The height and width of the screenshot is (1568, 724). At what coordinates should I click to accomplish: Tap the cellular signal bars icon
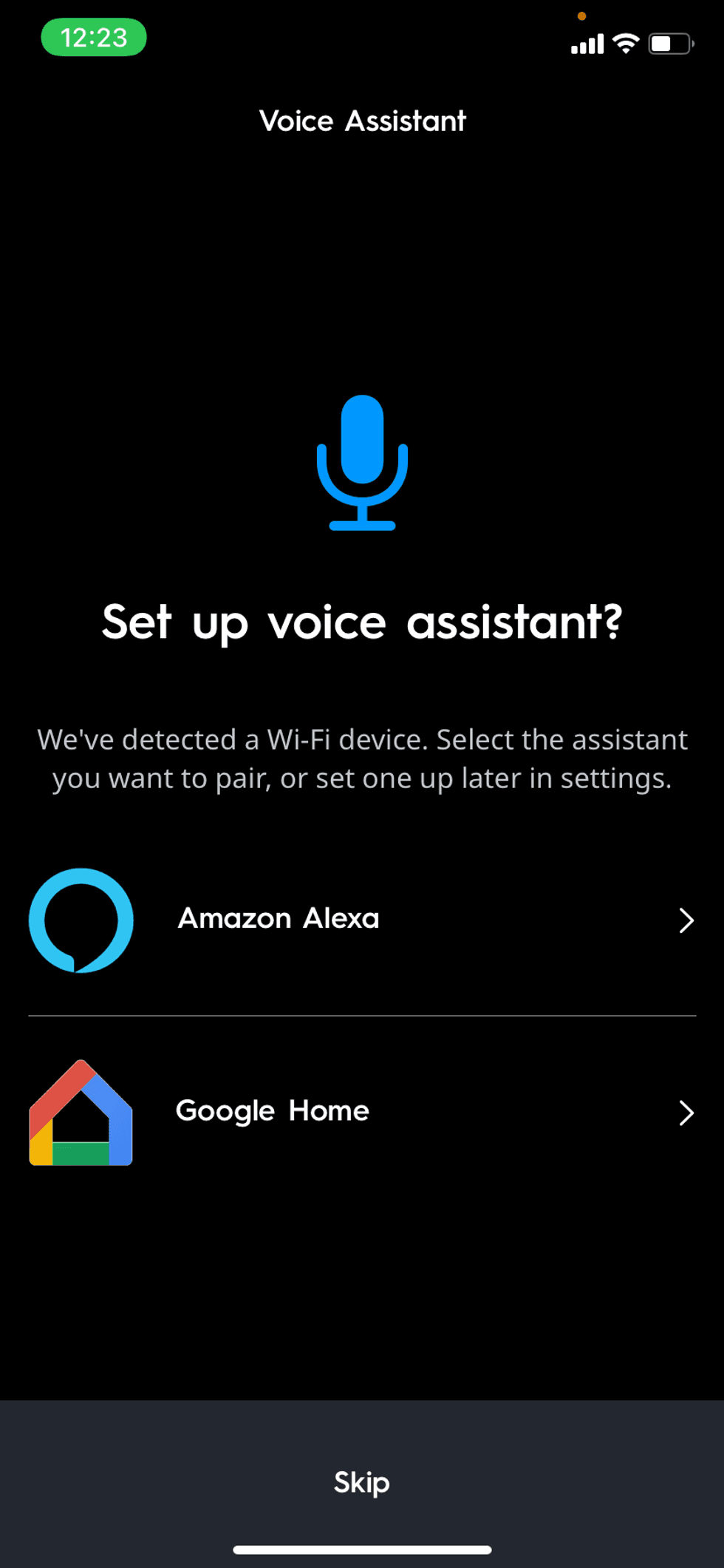(x=586, y=43)
